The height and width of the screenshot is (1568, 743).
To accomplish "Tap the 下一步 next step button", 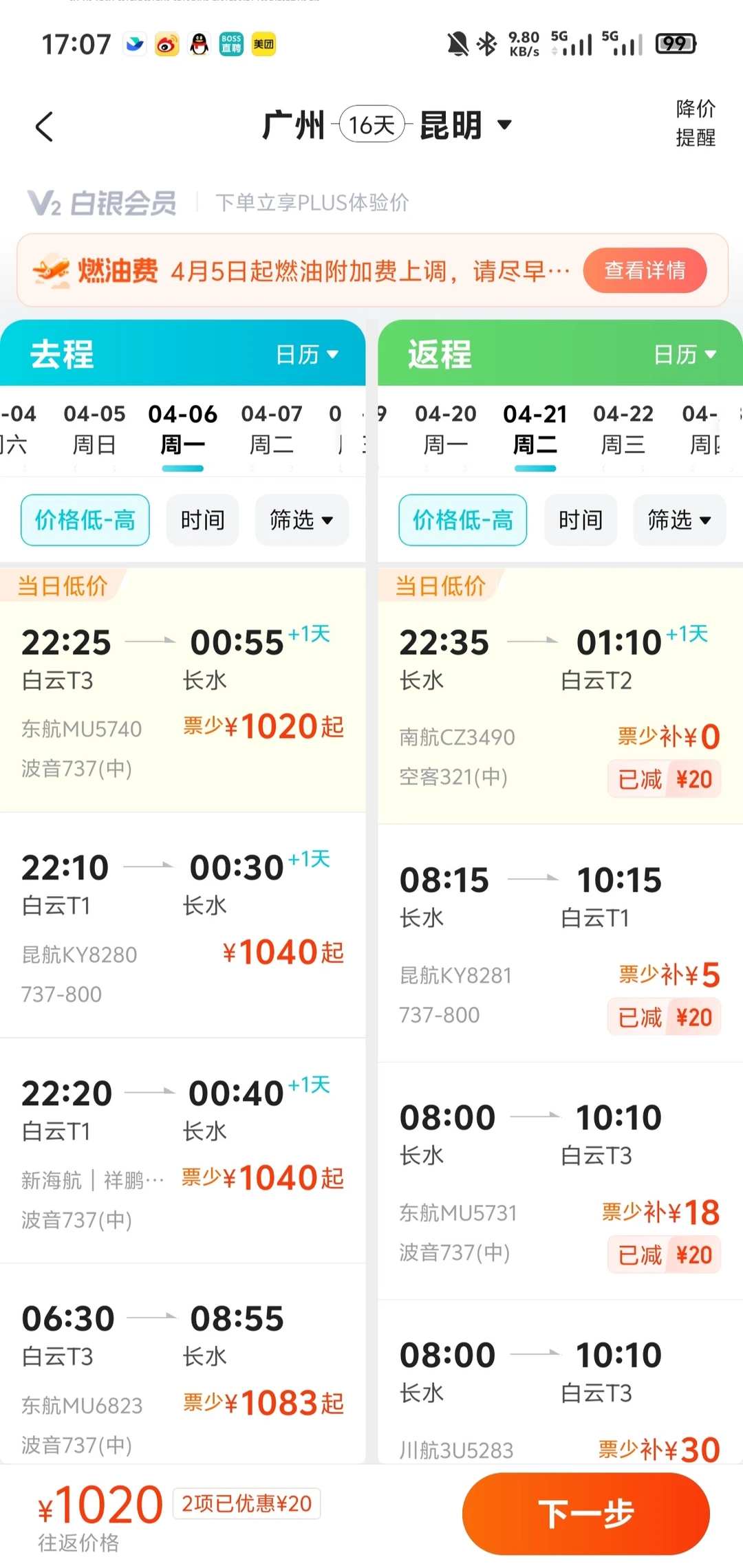I will [x=585, y=1513].
